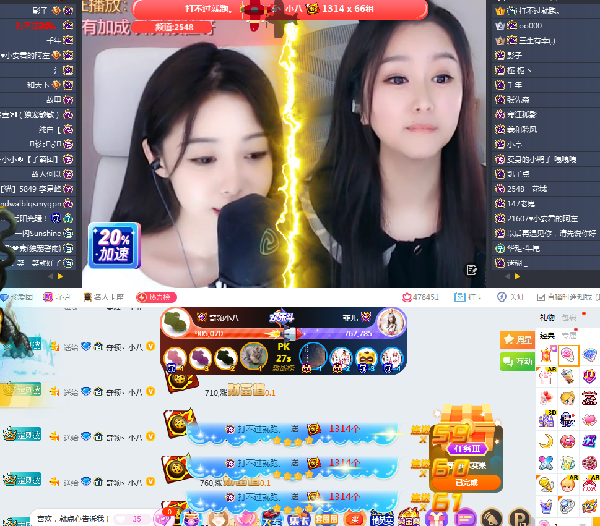Select the crescent moon gift
Viewport: 600px width, 526px height.
[546, 441]
